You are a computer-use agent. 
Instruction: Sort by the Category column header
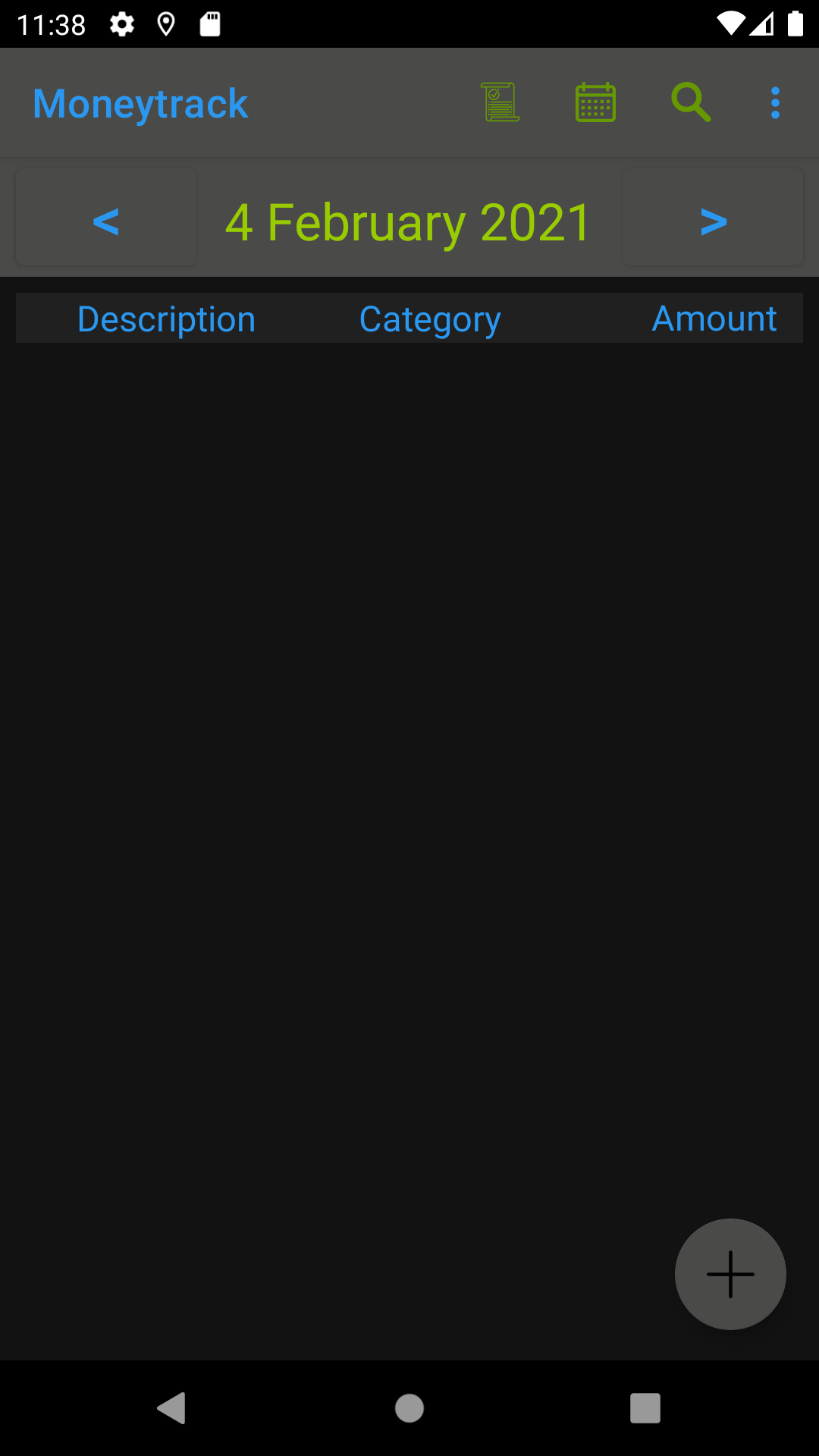click(x=429, y=318)
